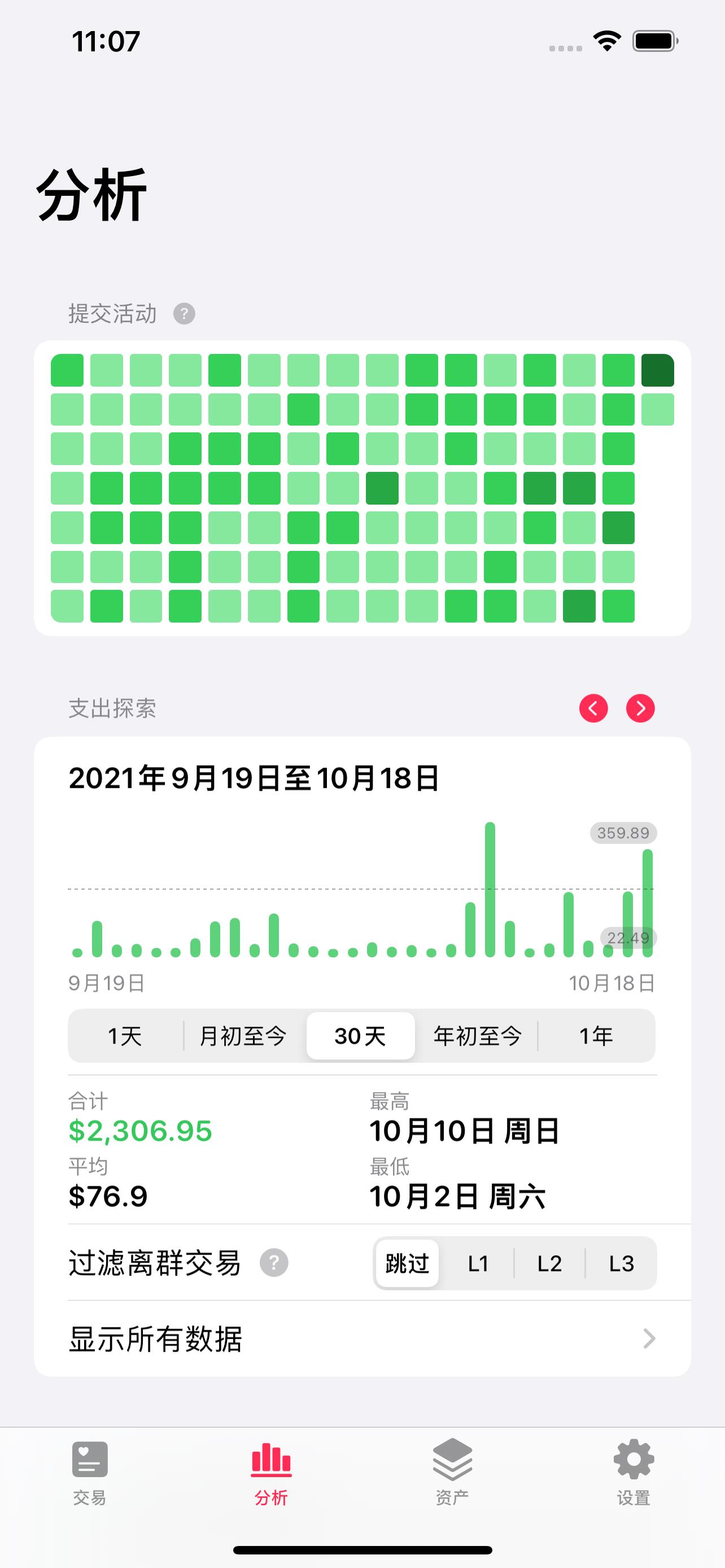This screenshot has height=1568, width=725.
Task: Switch range to 年初至今
Action: point(478,1036)
